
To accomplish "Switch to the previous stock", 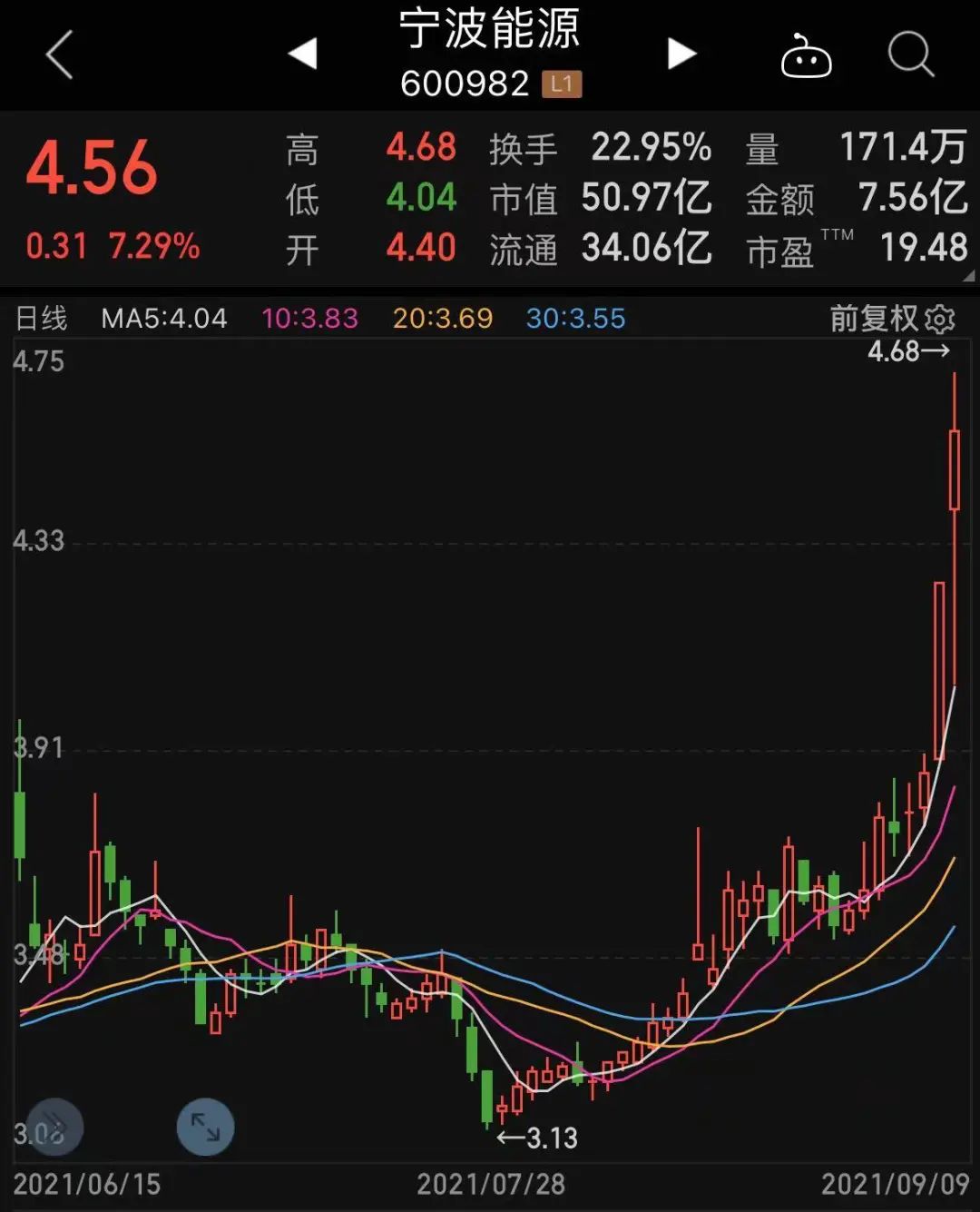I will (x=303, y=54).
